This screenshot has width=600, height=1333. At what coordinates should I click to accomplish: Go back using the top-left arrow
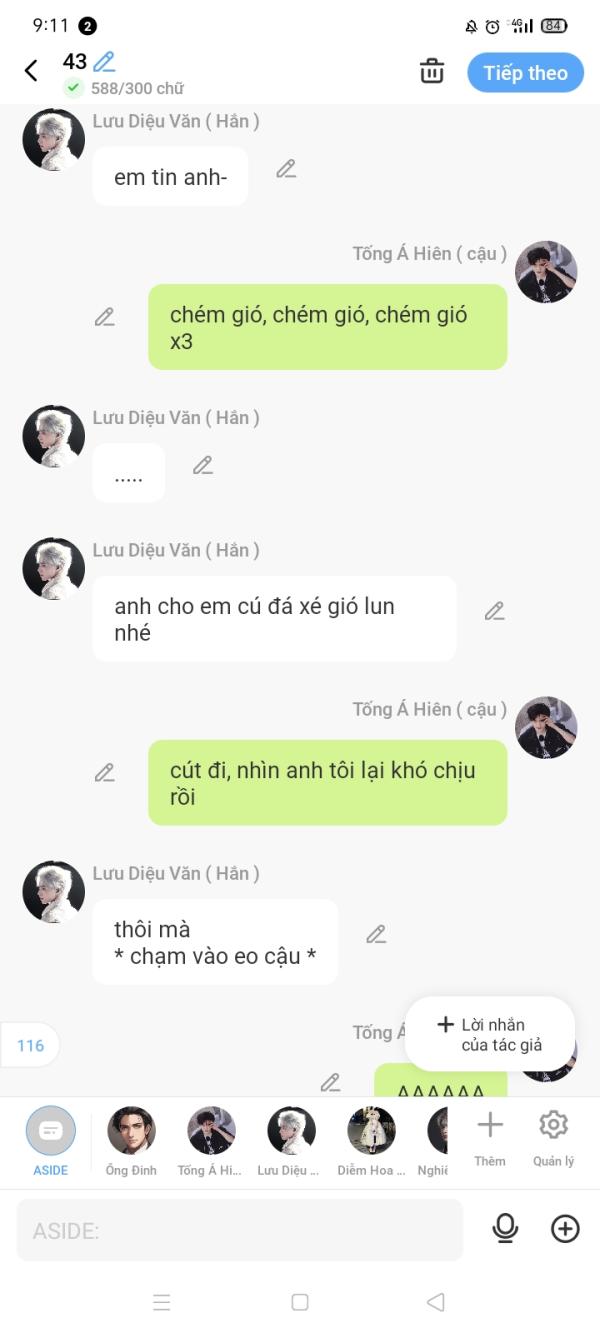tap(31, 70)
